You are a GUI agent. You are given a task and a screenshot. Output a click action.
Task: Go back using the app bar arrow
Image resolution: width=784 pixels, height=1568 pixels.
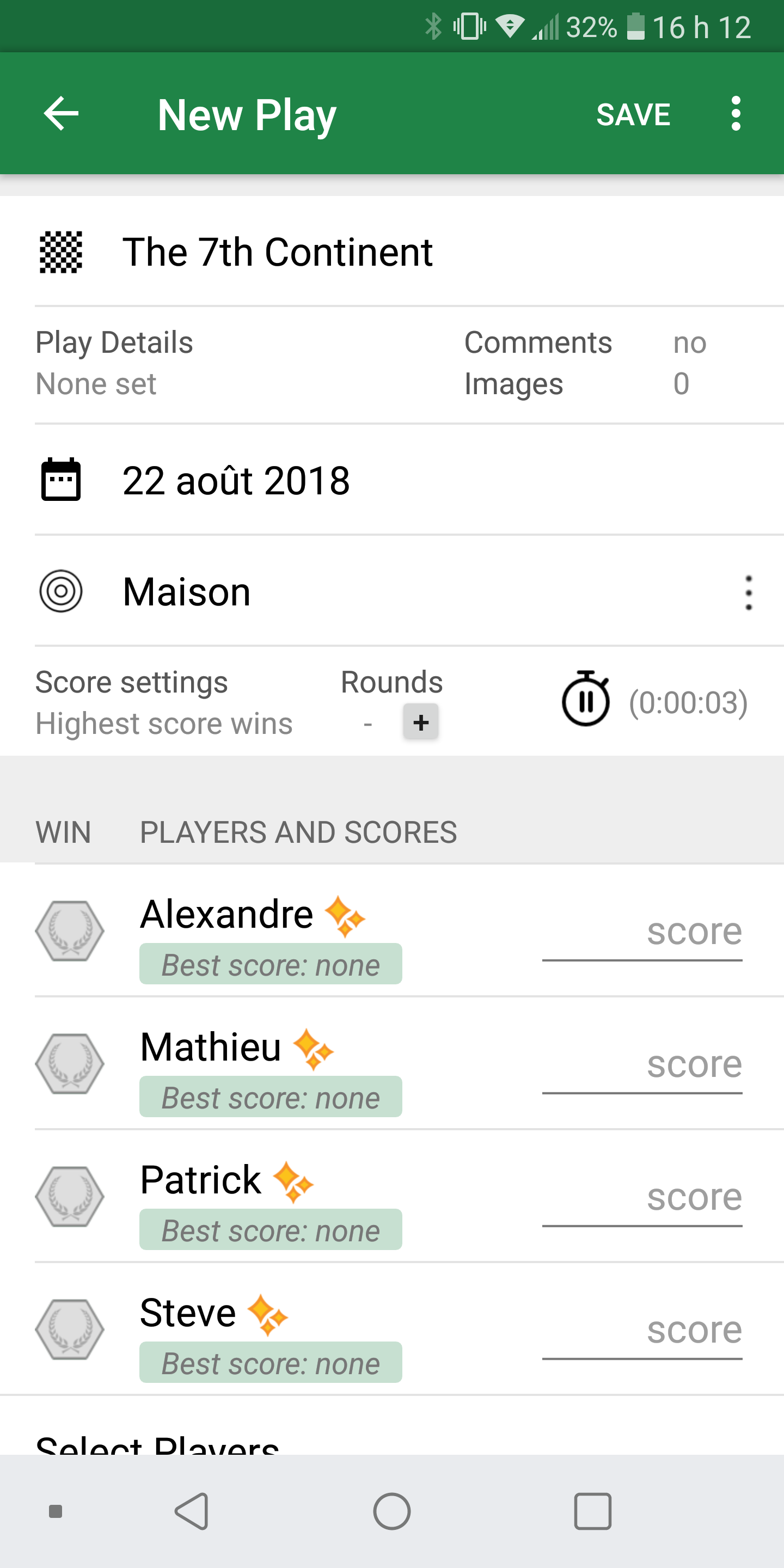62,114
